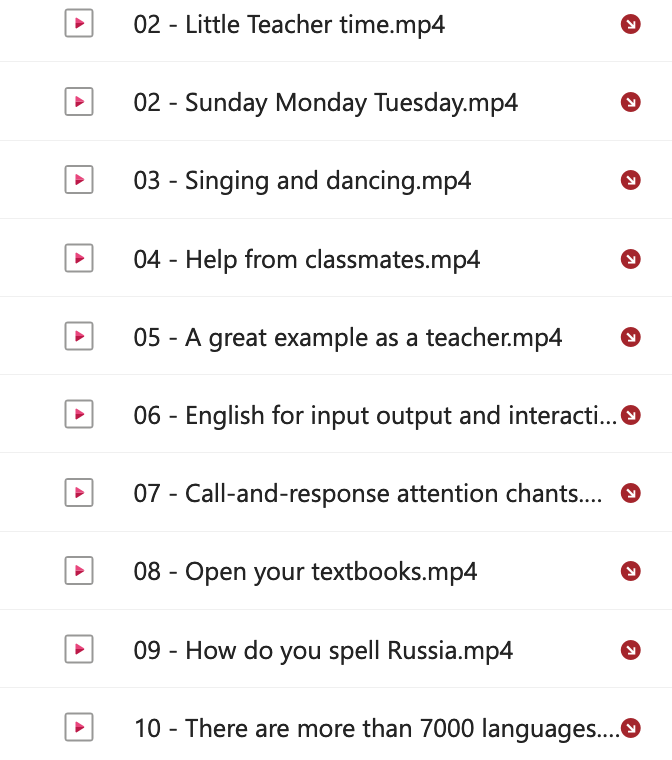Open 03 - Singing and dancing.mp4
Viewport: 672px width, 760px height.
tap(302, 180)
